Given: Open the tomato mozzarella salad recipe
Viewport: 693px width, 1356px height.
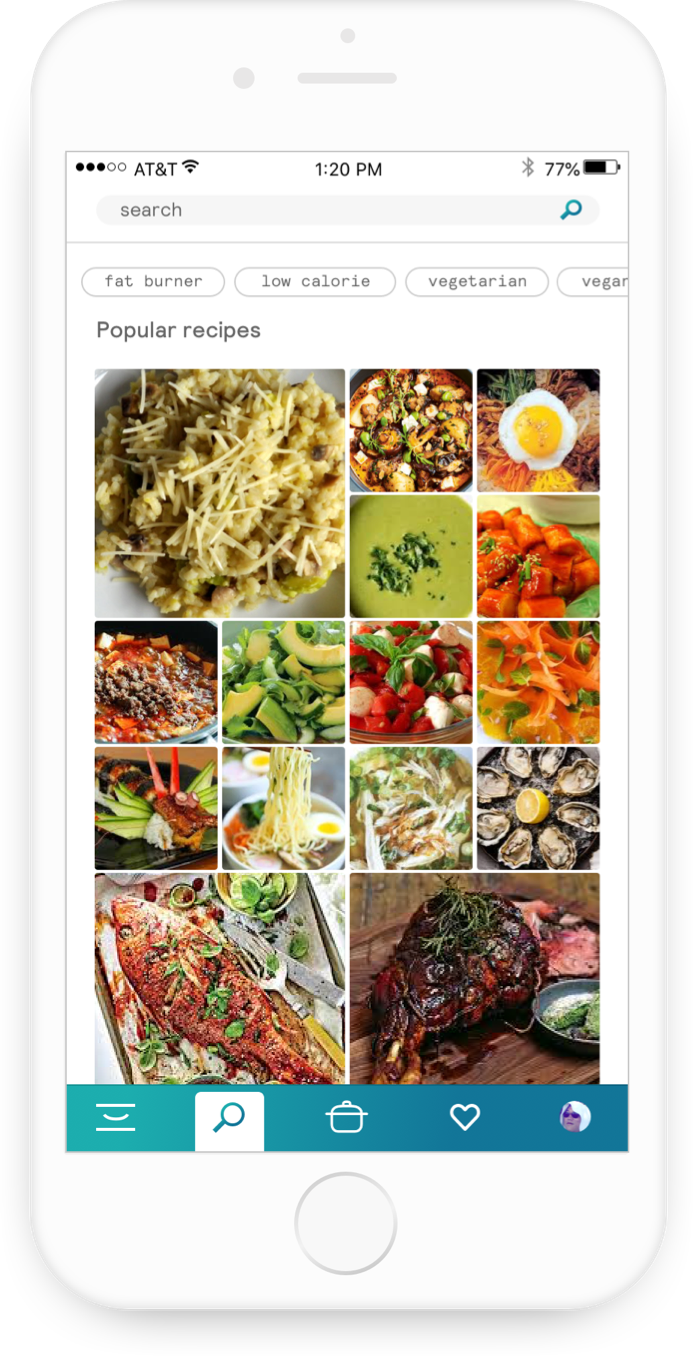Looking at the screenshot, I should (411, 682).
